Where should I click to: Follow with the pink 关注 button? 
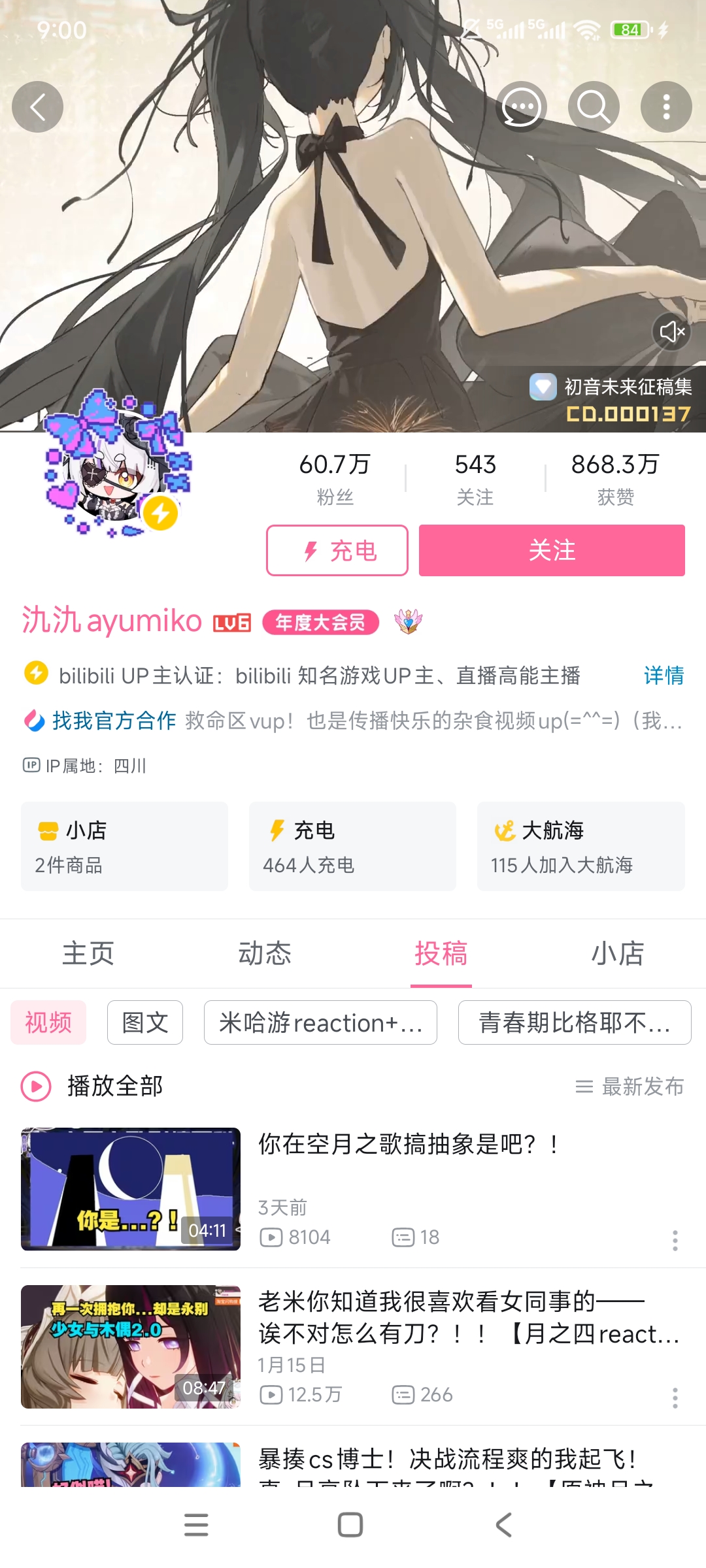552,551
